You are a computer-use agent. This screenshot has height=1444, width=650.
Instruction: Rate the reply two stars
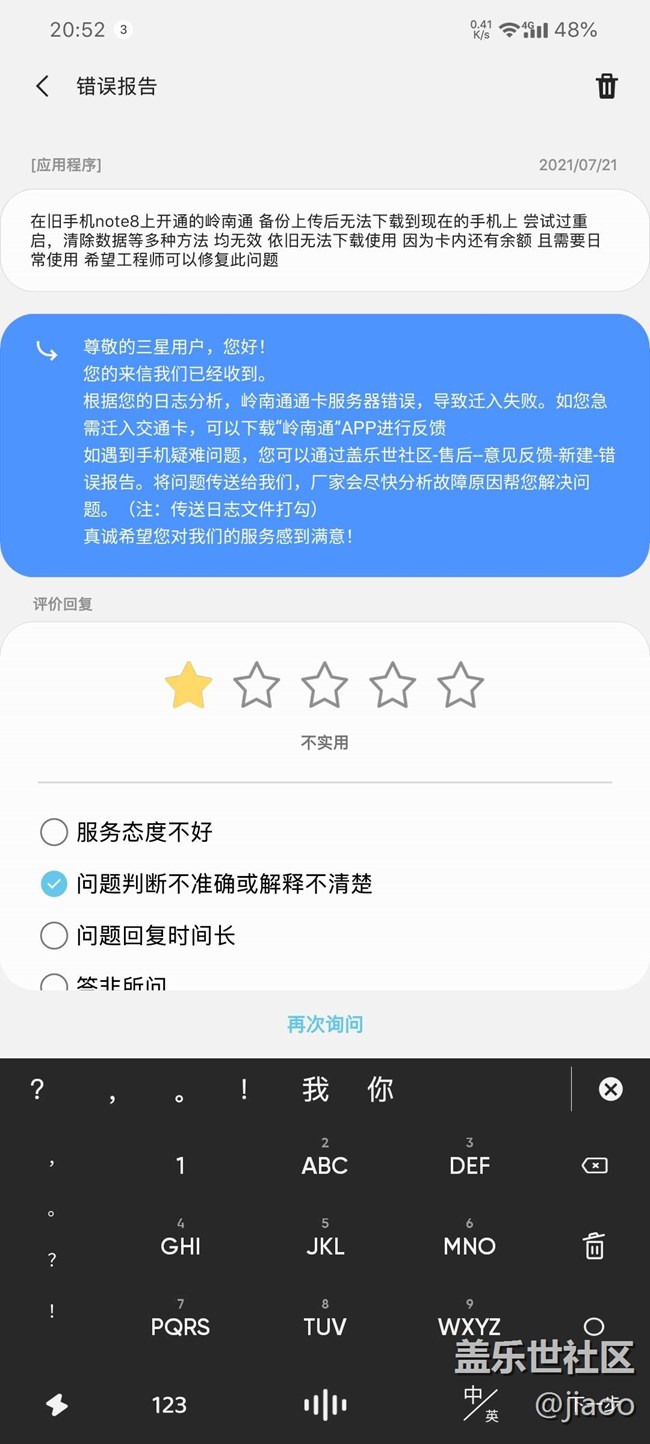[x=256, y=686]
